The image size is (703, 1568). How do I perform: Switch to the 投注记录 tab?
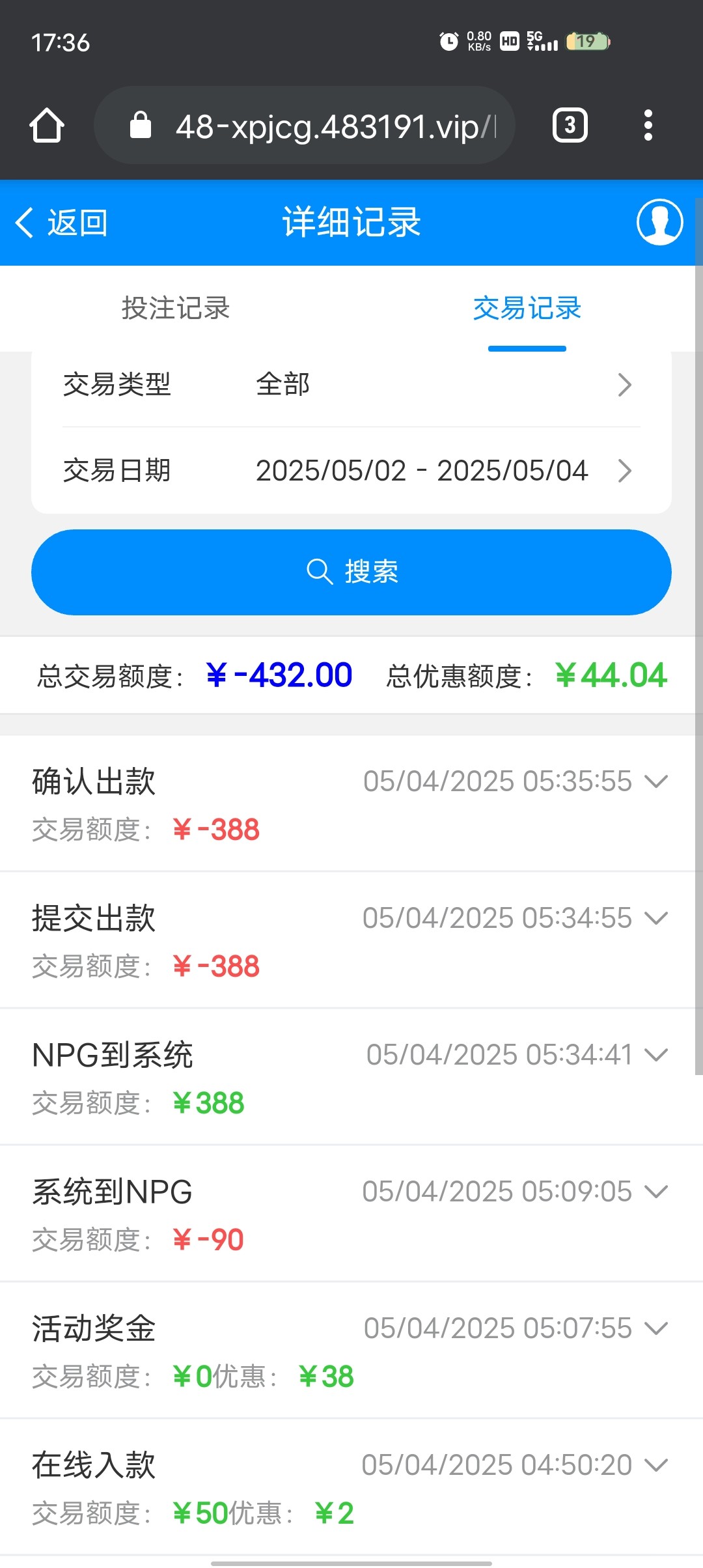[176, 309]
